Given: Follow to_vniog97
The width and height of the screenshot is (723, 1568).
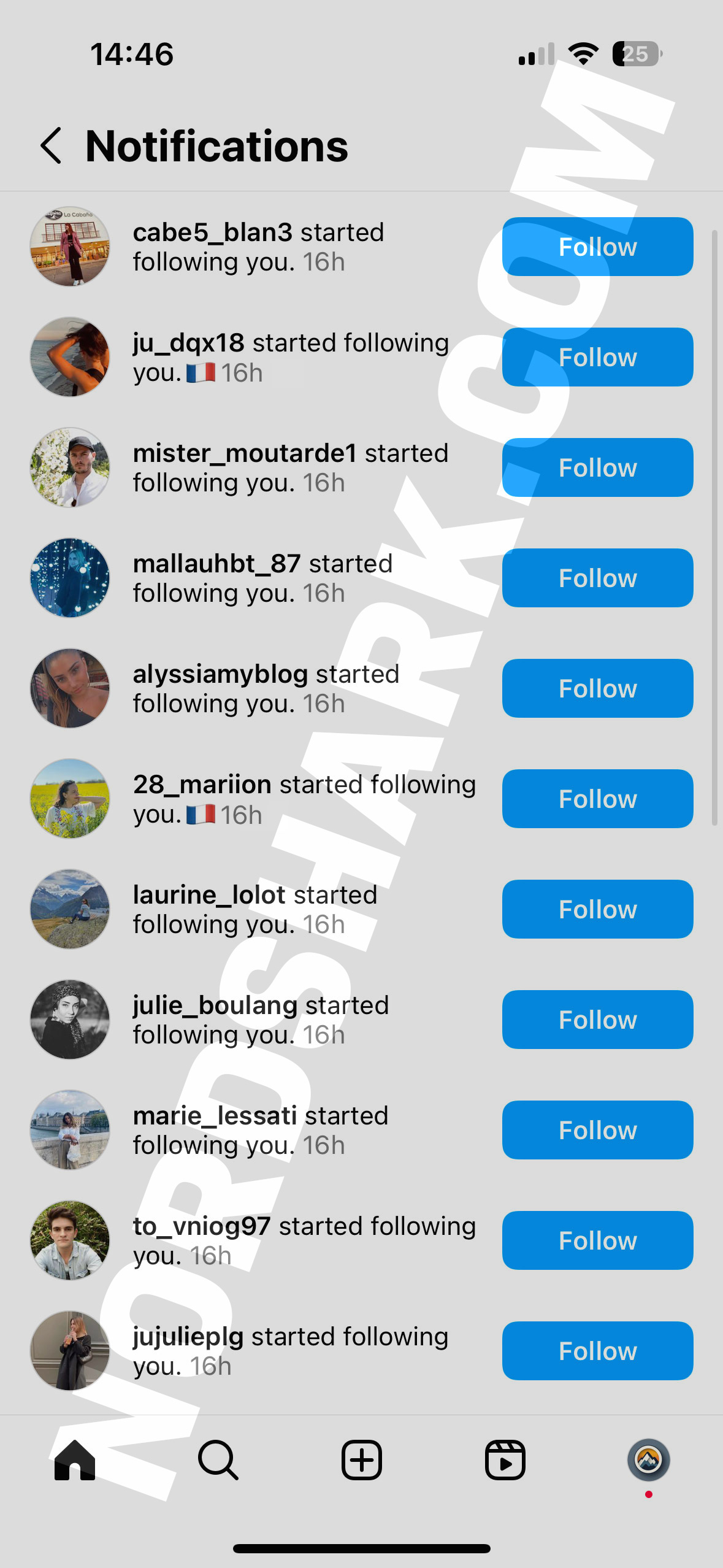Looking at the screenshot, I should pyautogui.click(x=597, y=1240).
